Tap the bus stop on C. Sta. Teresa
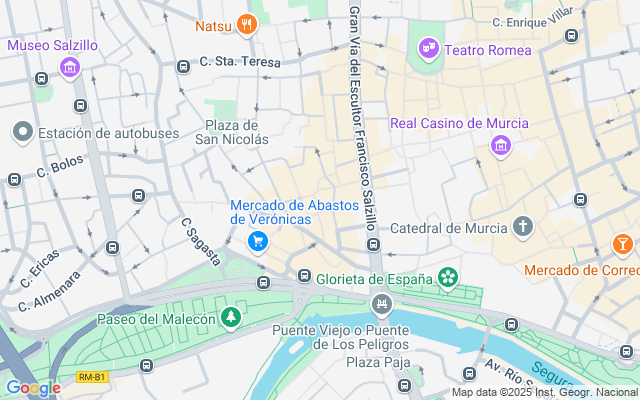640x400 pixels. click(x=183, y=66)
